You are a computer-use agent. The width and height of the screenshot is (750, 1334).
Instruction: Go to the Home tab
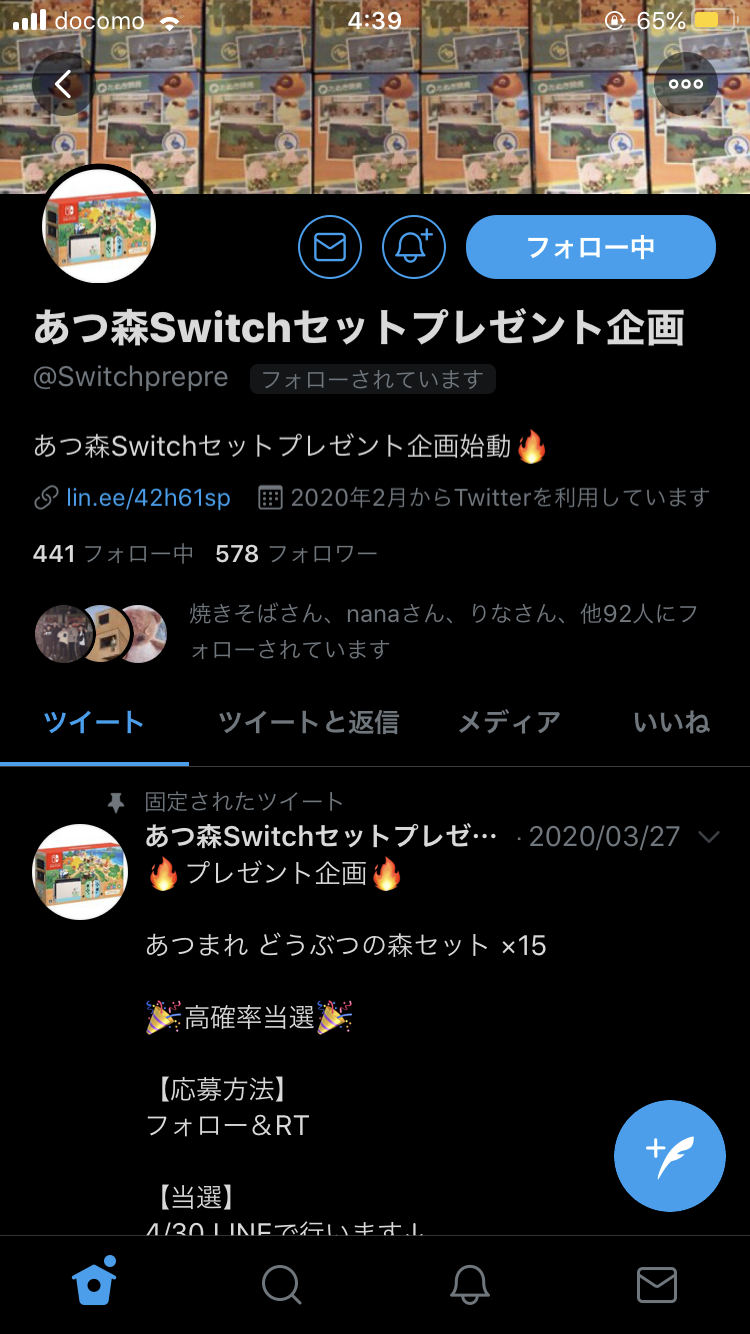(94, 1283)
